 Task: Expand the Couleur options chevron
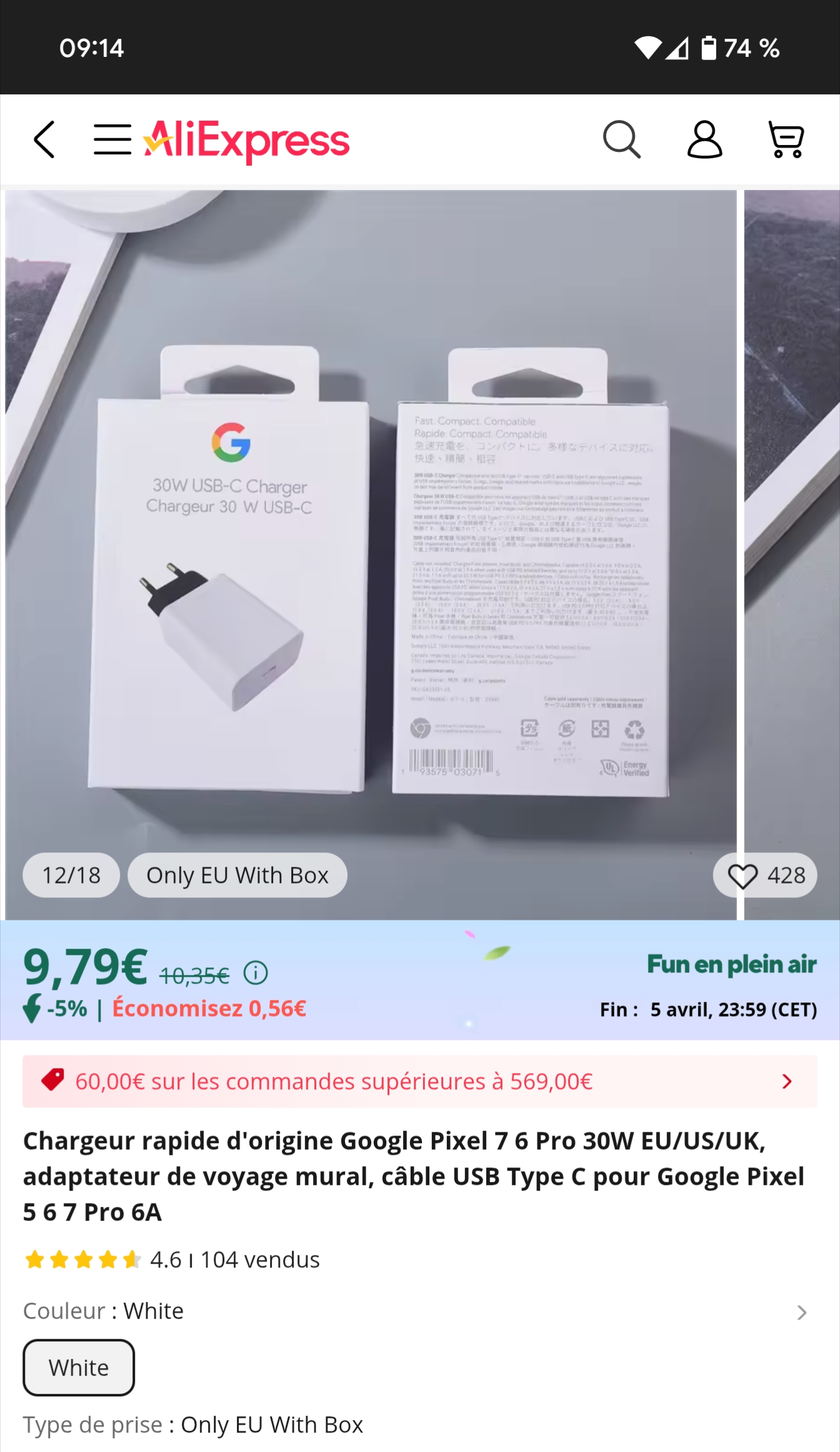(x=802, y=1312)
